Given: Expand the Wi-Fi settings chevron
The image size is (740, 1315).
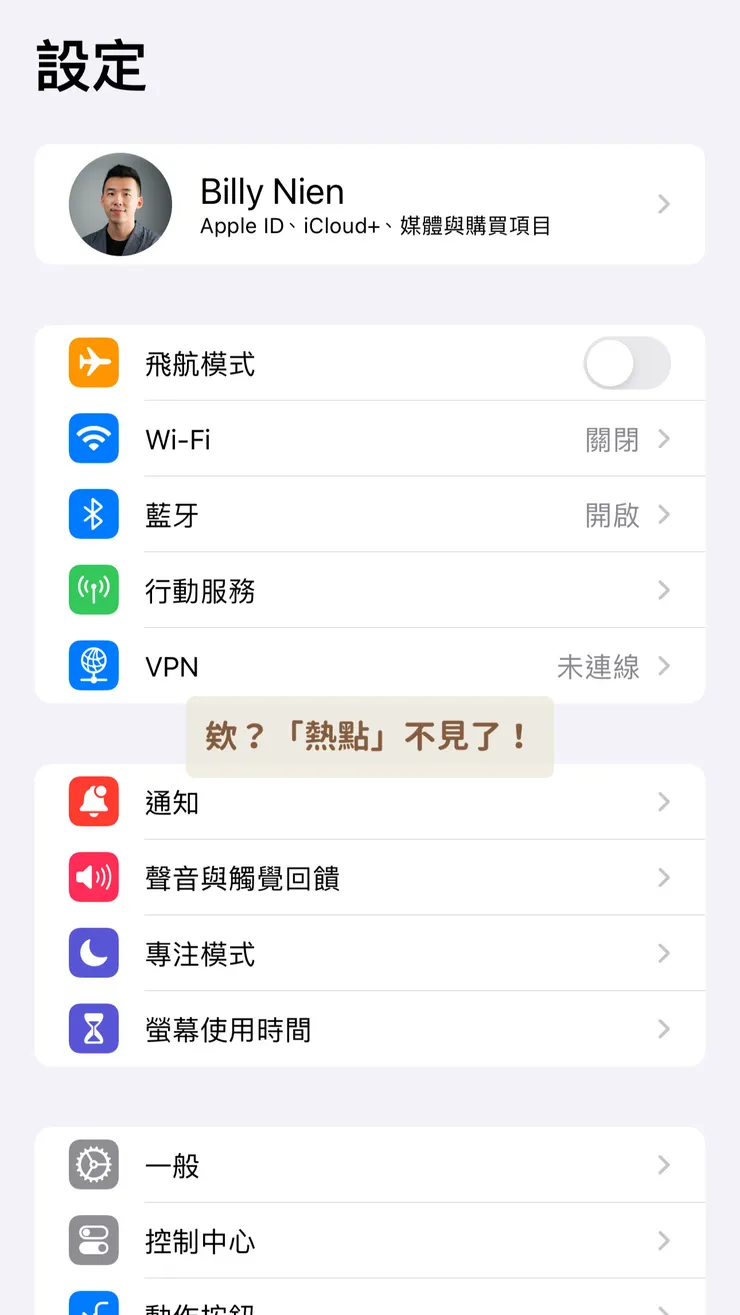Looking at the screenshot, I should [663, 439].
